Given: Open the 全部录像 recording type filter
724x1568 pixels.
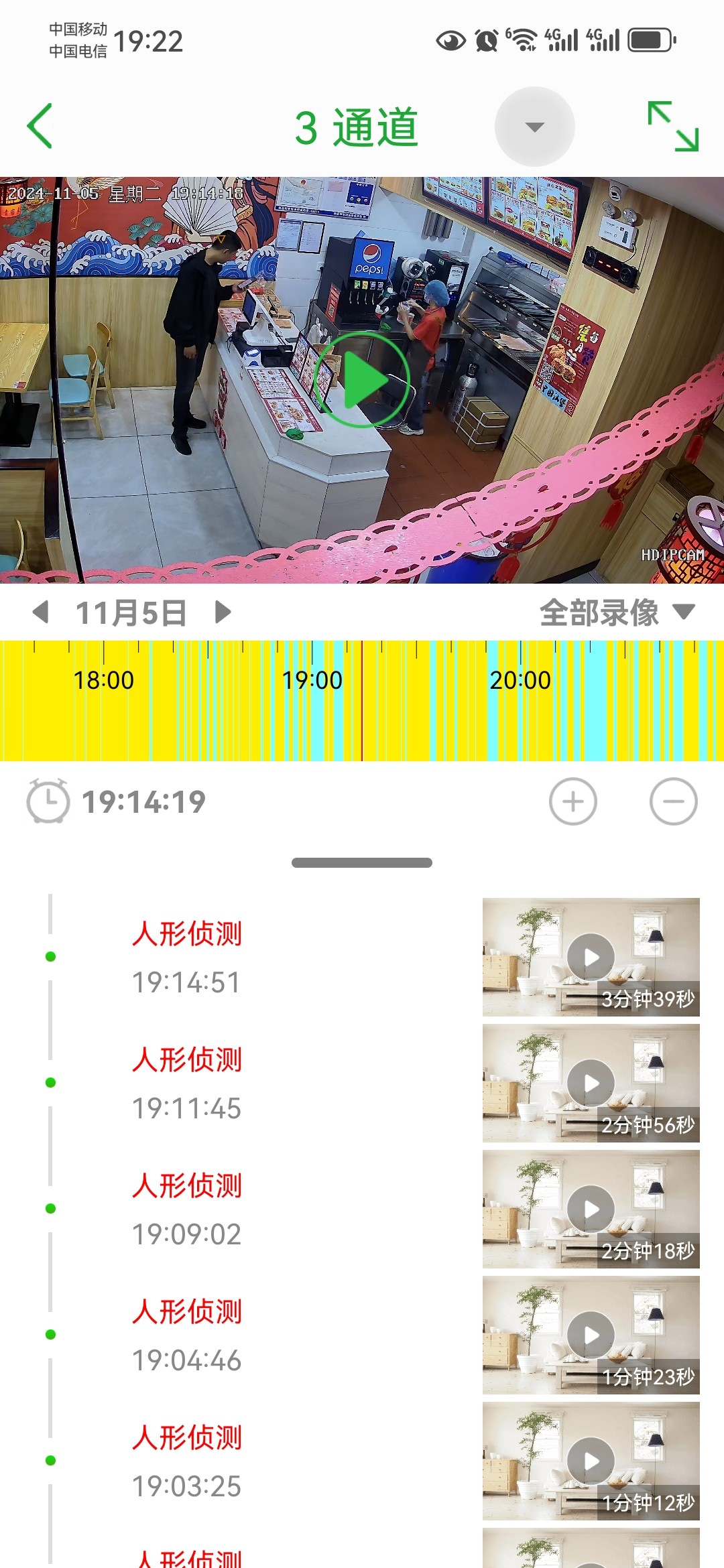Looking at the screenshot, I should point(617,612).
